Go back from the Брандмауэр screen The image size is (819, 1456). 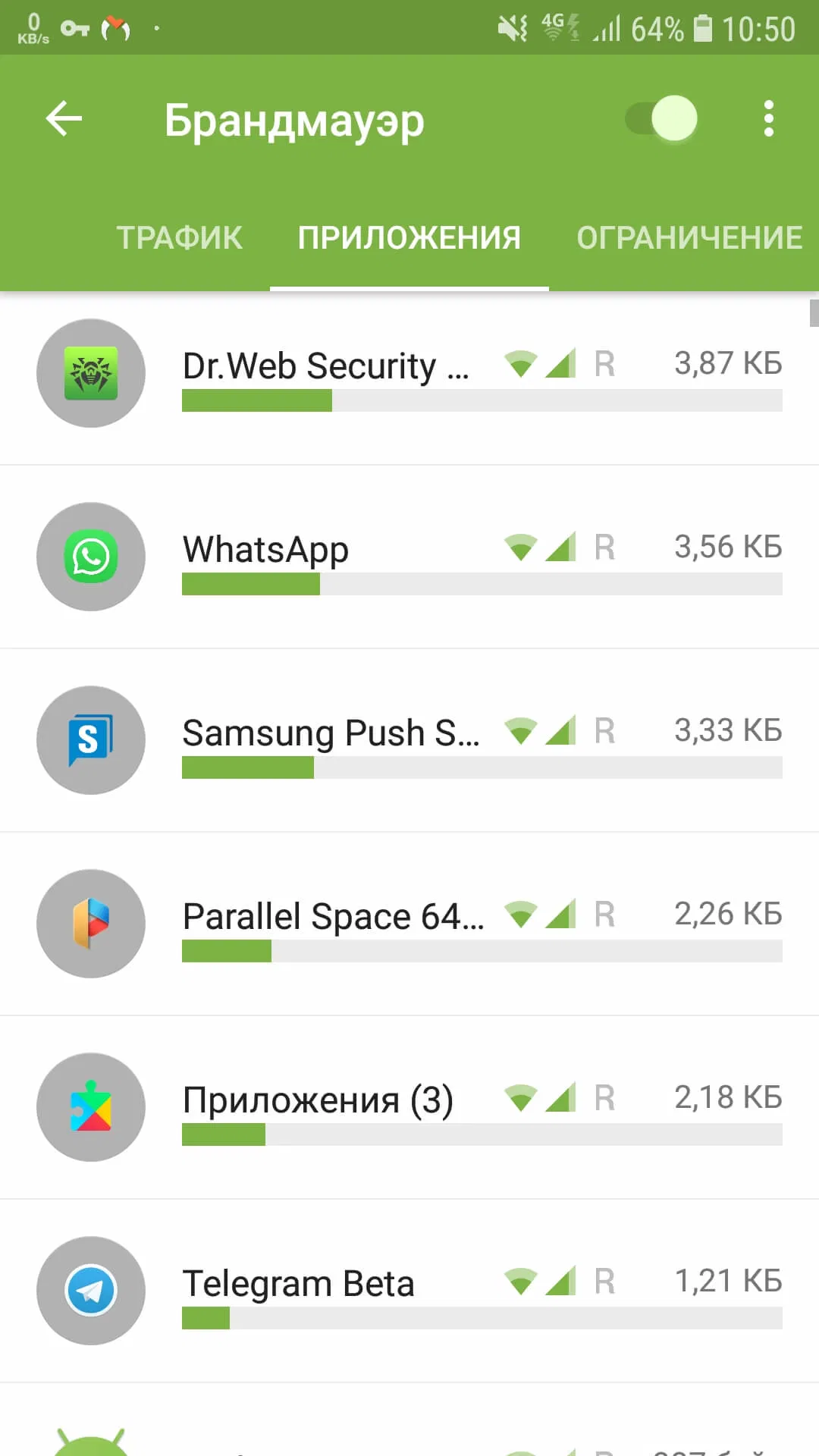tap(64, 119)
